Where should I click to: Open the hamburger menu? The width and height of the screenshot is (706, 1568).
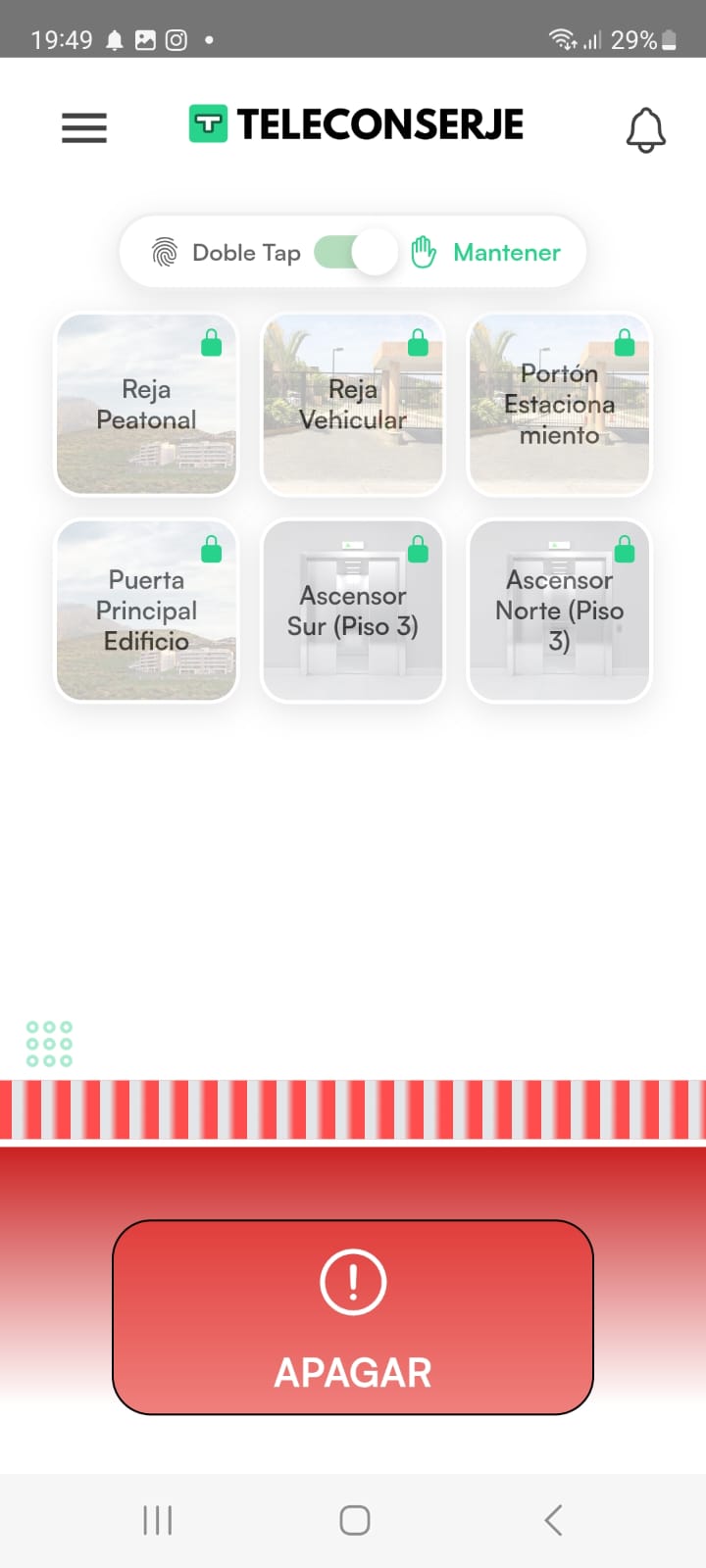coord(83,127)
